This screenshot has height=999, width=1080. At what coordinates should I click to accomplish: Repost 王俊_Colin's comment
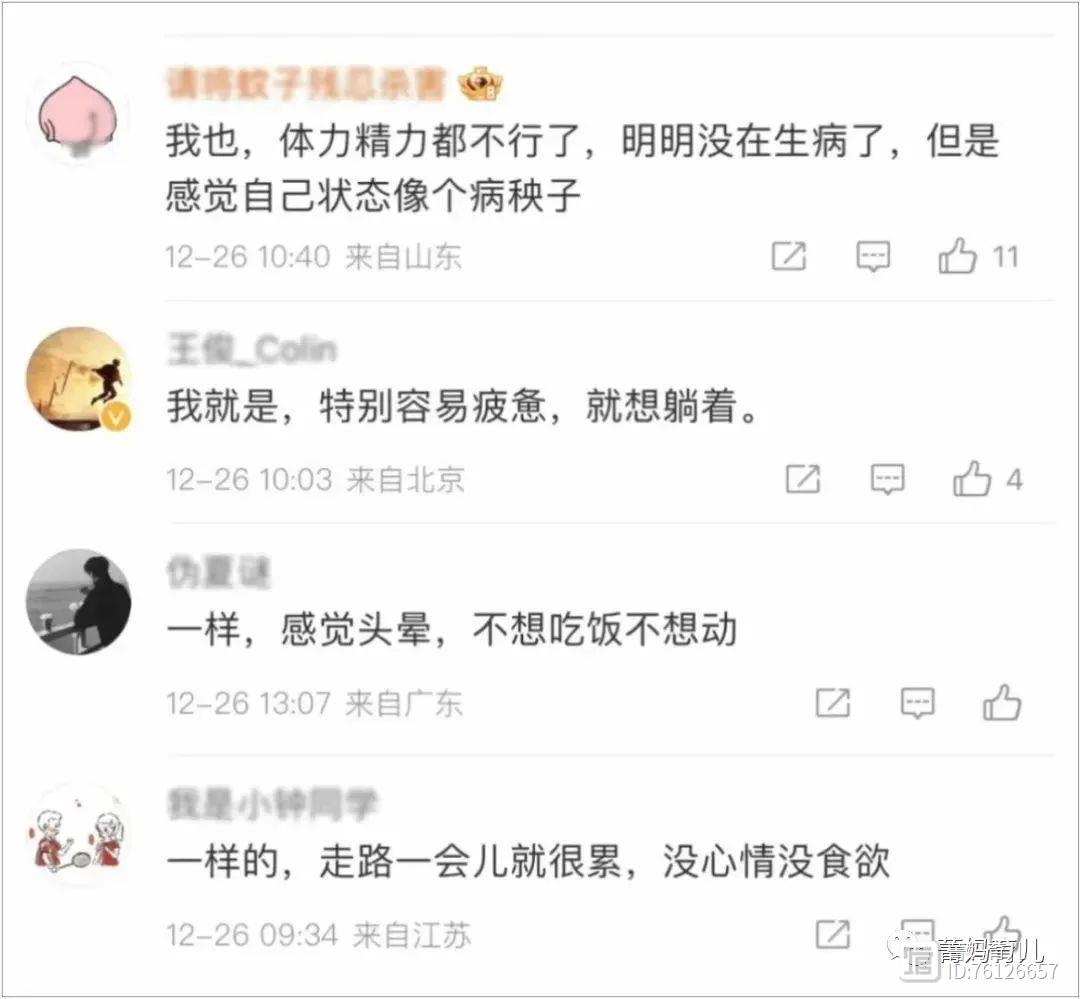coord(803,480)
